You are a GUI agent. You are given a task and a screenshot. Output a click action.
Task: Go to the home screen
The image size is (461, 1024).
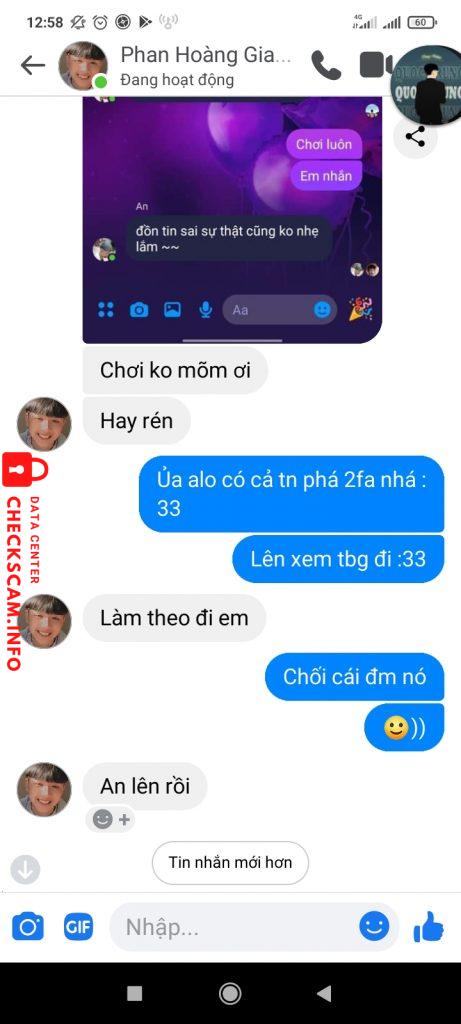pos(230,993)
